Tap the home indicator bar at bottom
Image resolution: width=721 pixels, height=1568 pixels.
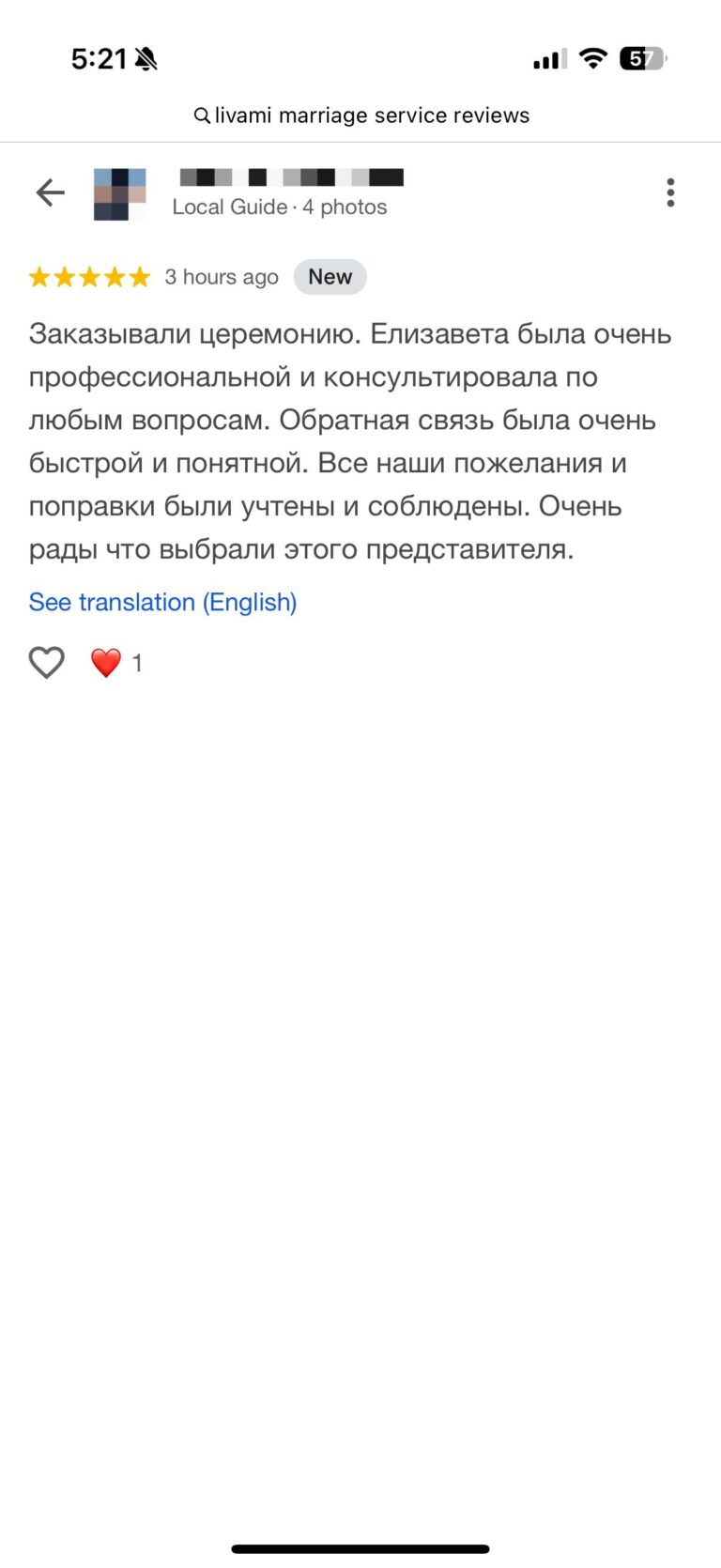coord(360,1548)
